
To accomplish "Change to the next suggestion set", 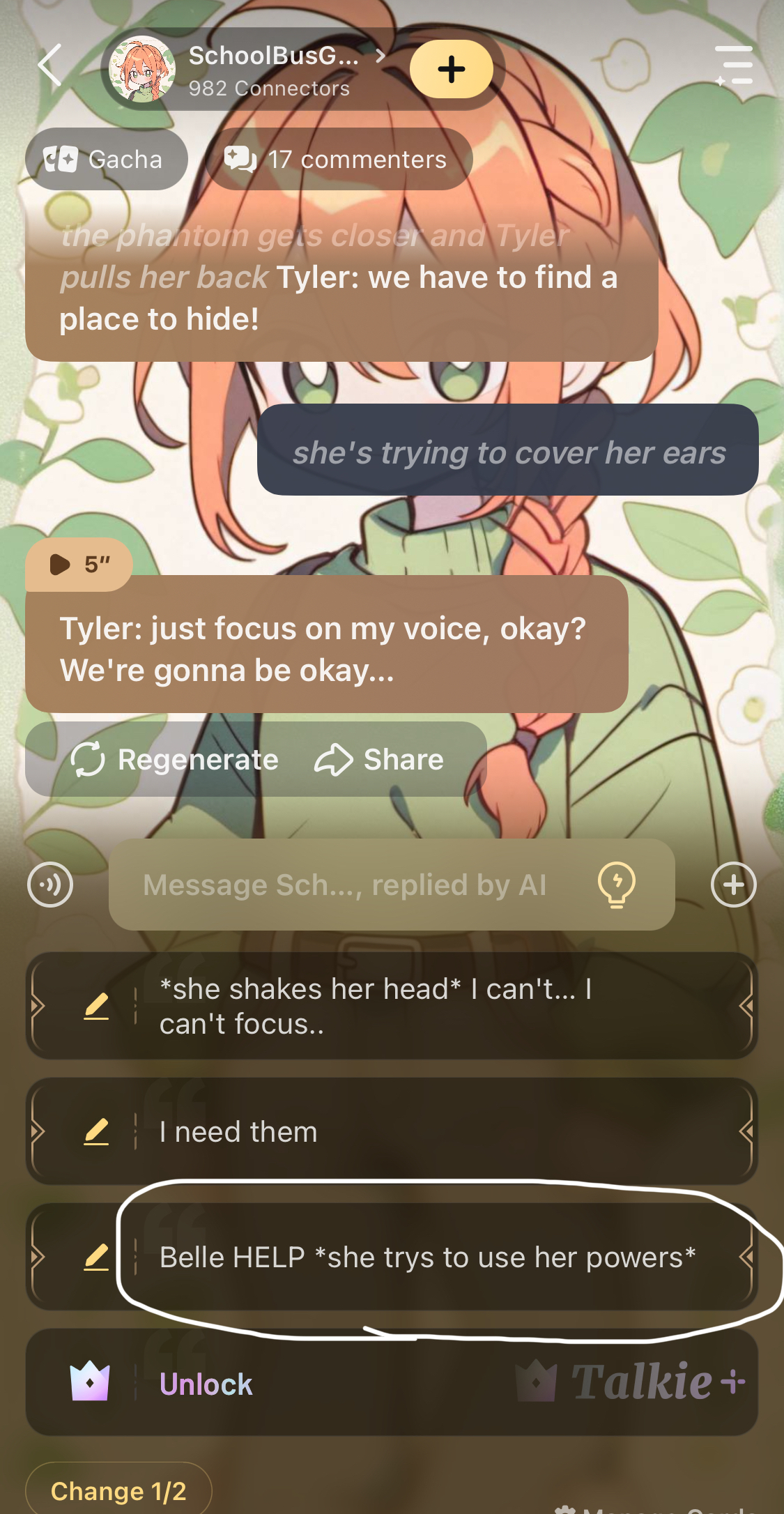I will (x=118, y=1490).
